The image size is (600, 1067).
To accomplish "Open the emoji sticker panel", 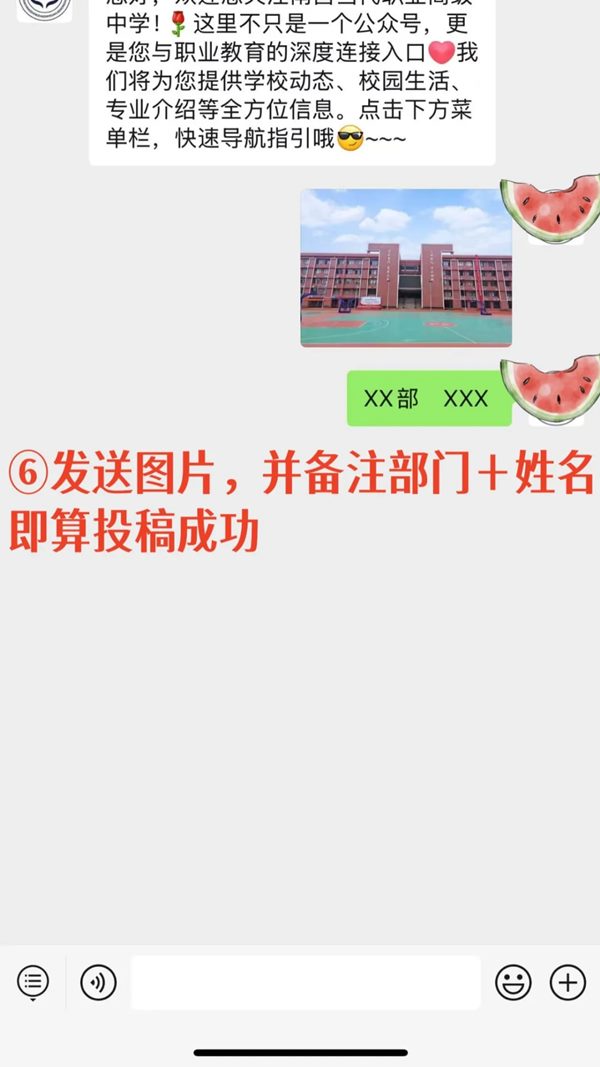I will click(513, 983).
